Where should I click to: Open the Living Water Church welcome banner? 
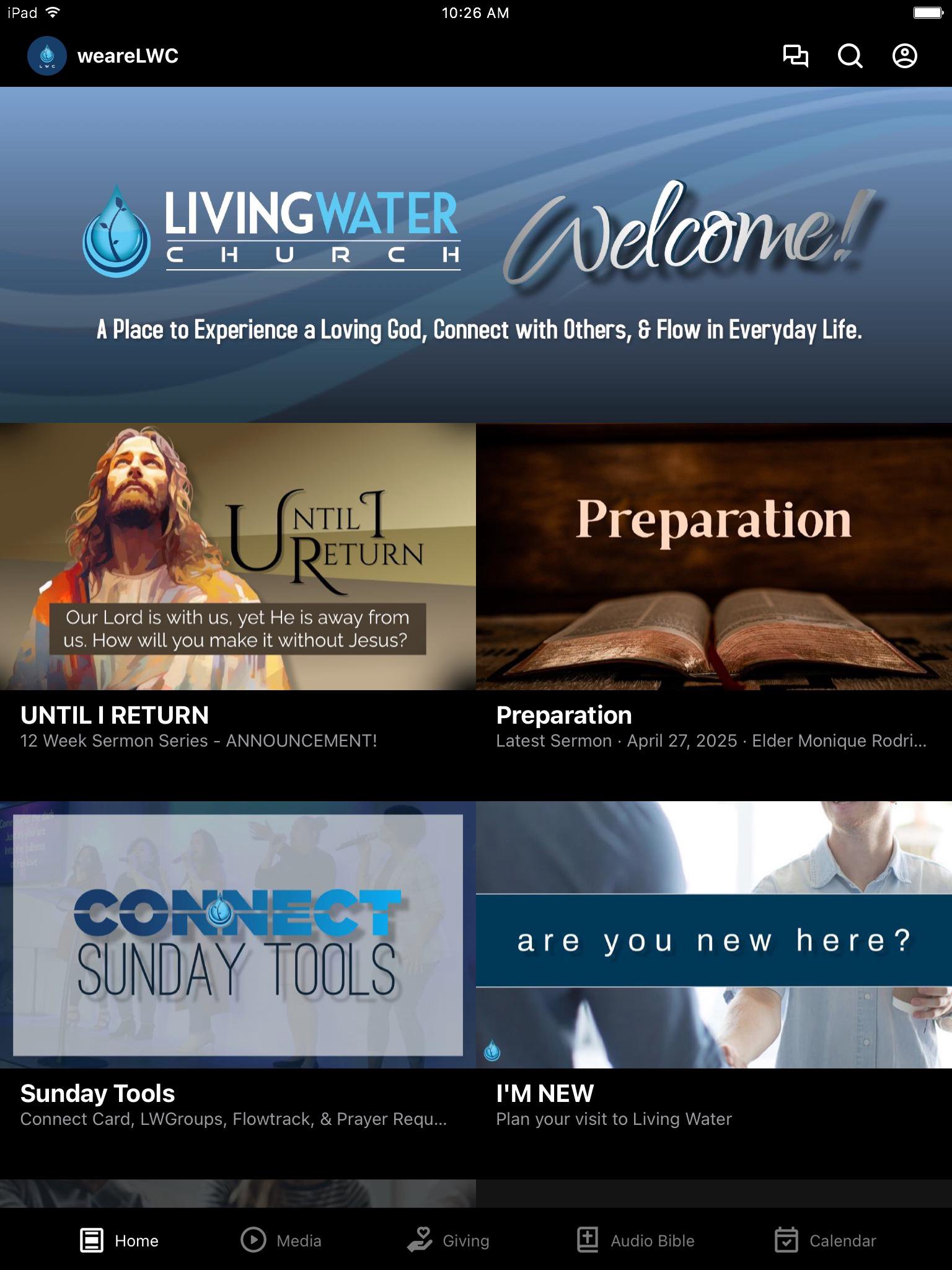pyautogui.click(x=476, y=254)
